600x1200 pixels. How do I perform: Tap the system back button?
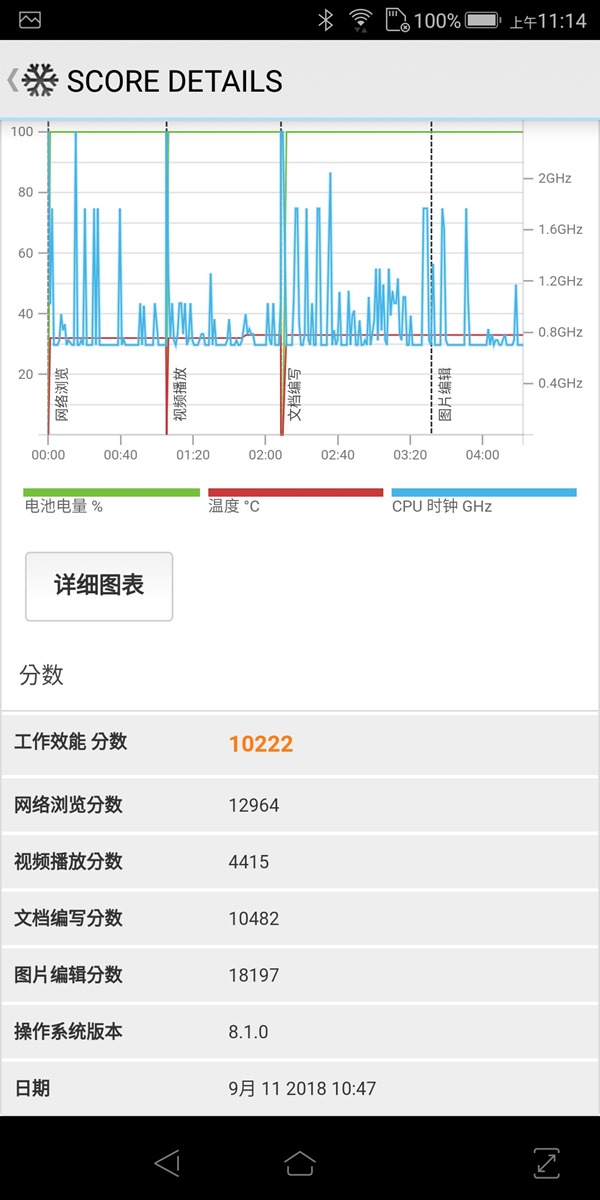167,1162
